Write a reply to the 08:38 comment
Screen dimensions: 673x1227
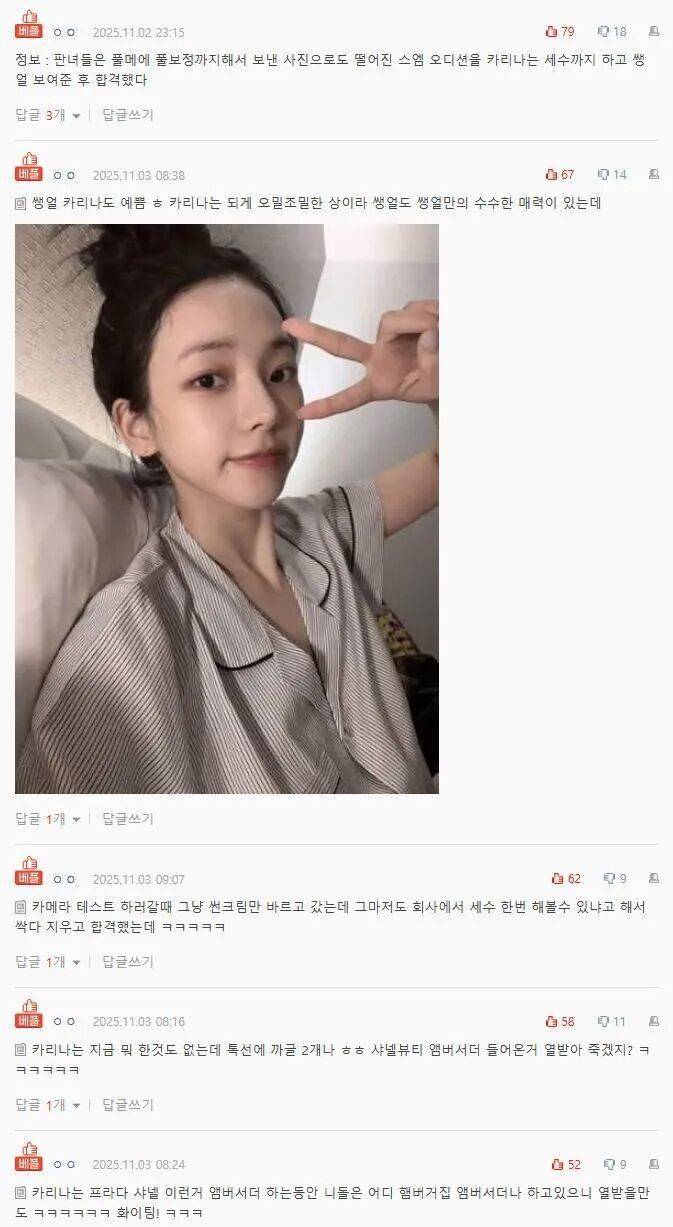tap(128, 818)
